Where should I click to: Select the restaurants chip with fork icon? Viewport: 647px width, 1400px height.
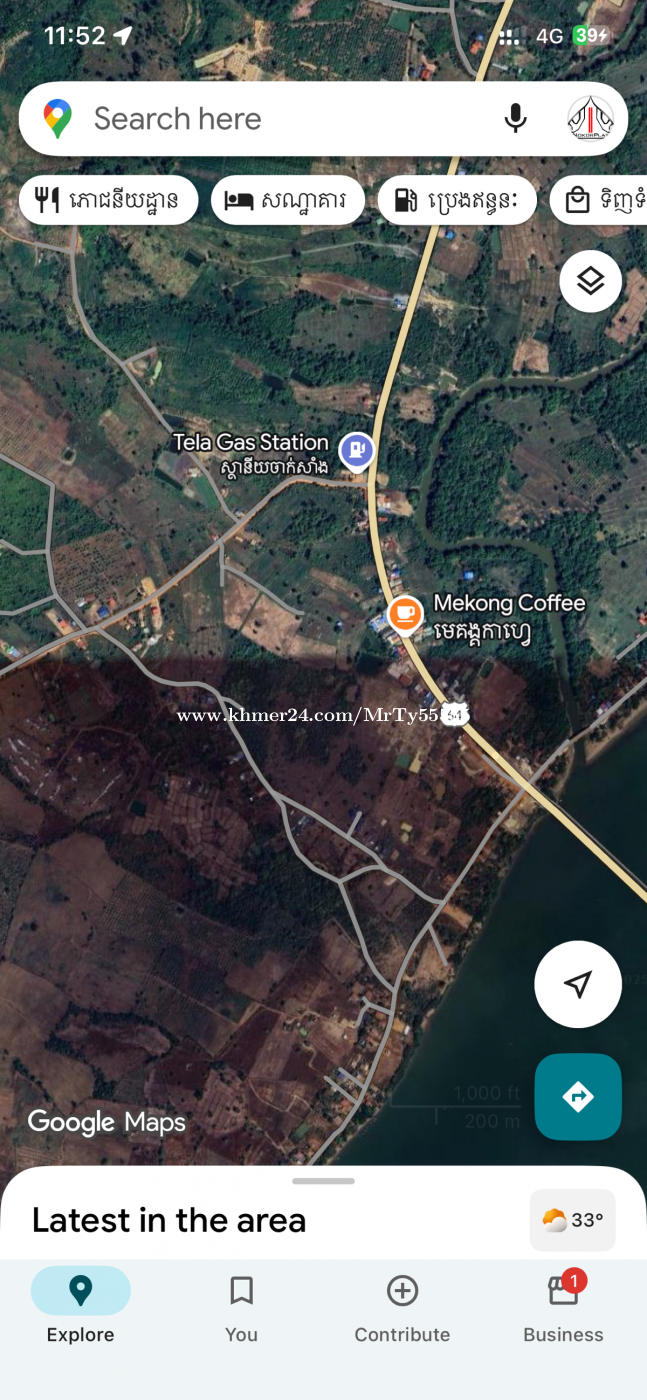click(108, 200)
